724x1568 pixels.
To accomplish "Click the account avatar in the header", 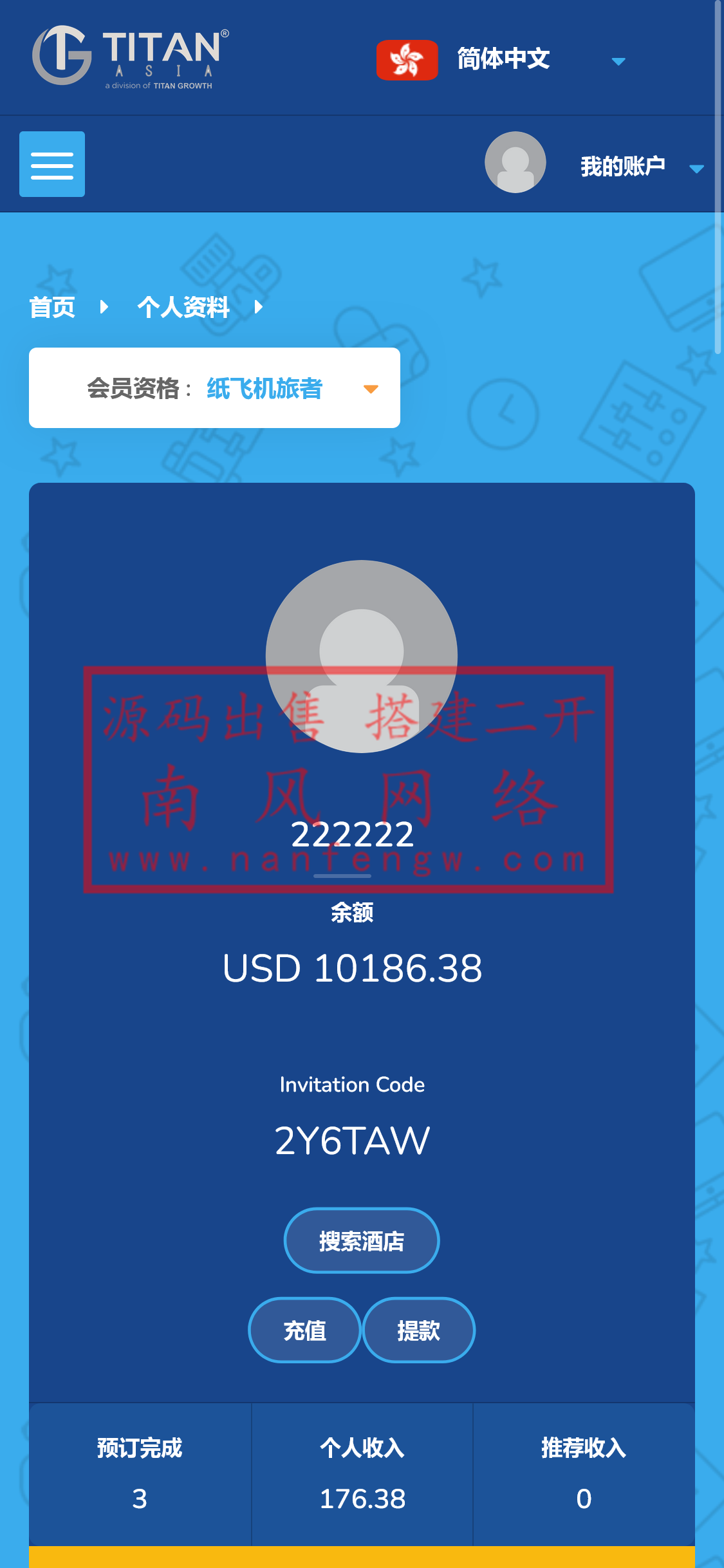I will [x=514, y=162].
